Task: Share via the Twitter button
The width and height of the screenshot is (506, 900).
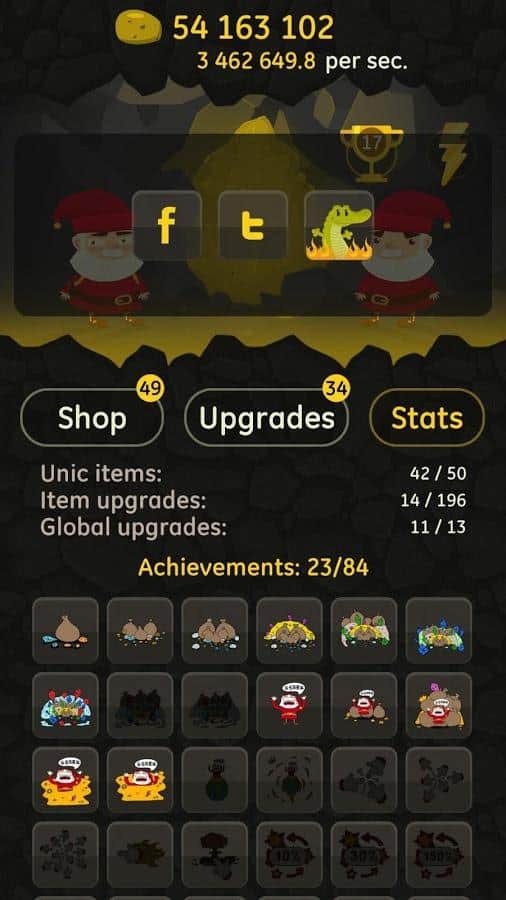Action: pos(253,226)
